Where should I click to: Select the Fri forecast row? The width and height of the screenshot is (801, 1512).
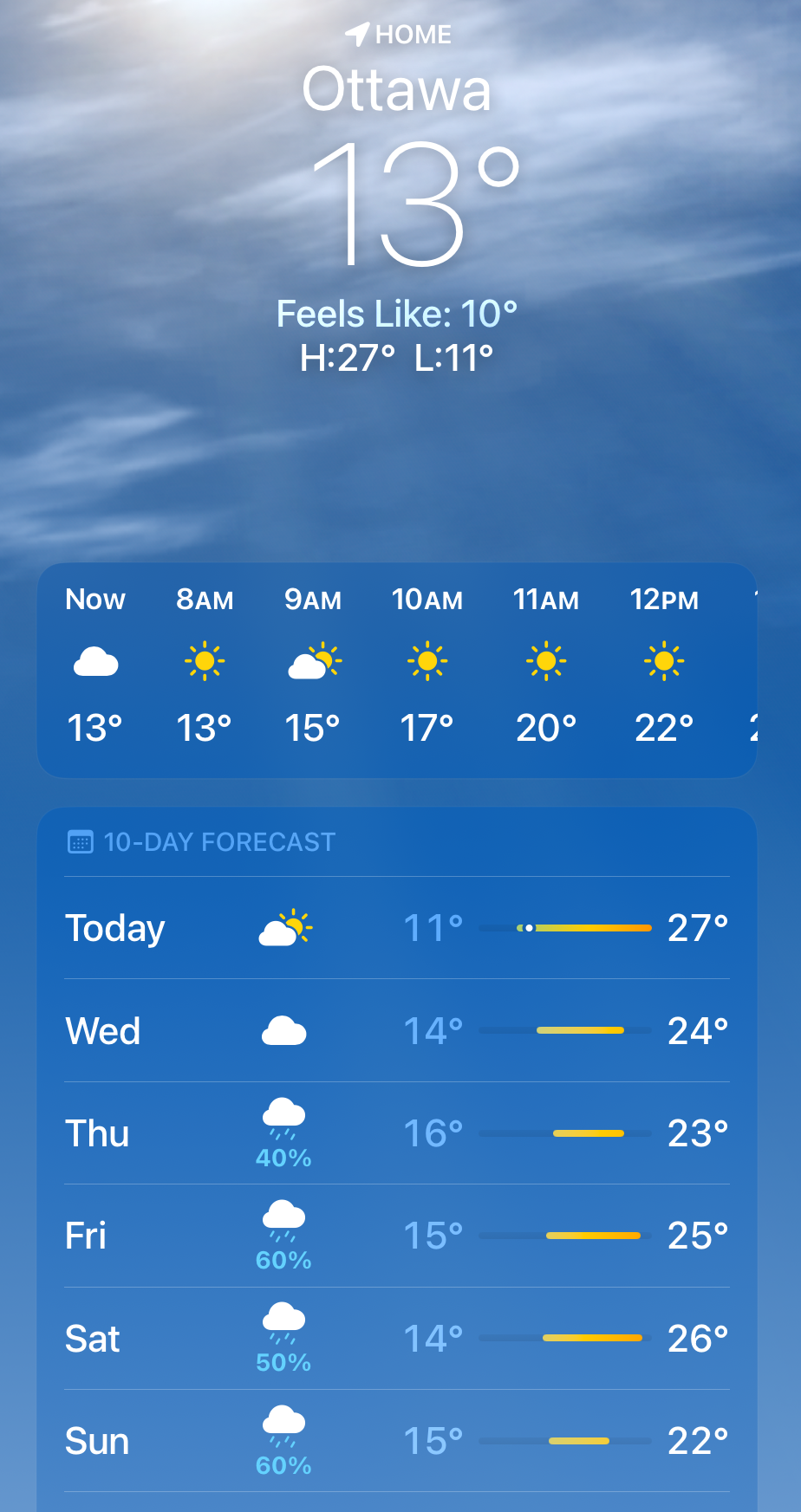(397, 1236)
